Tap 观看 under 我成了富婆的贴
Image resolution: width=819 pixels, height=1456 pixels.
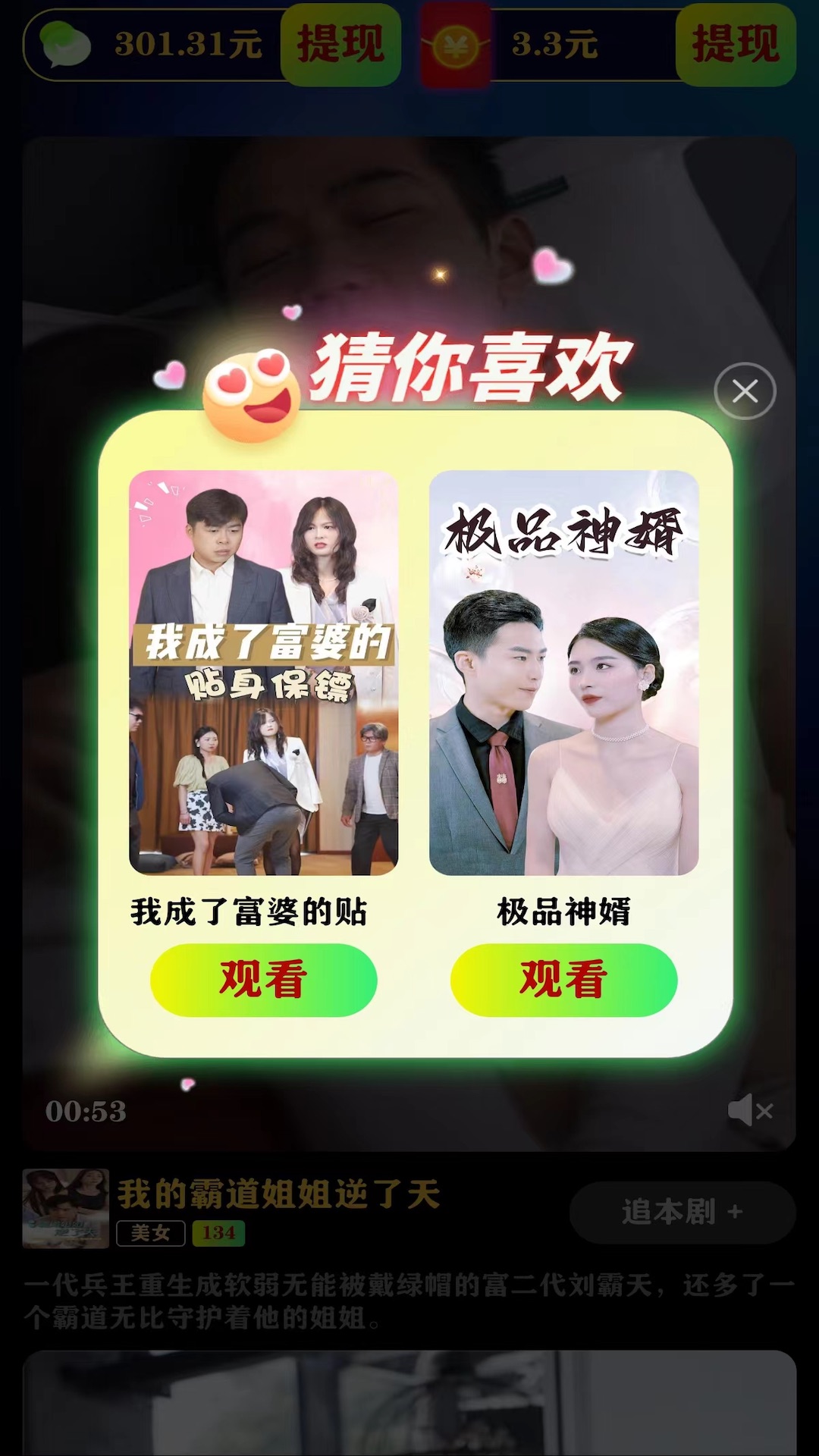pos(263,980)
